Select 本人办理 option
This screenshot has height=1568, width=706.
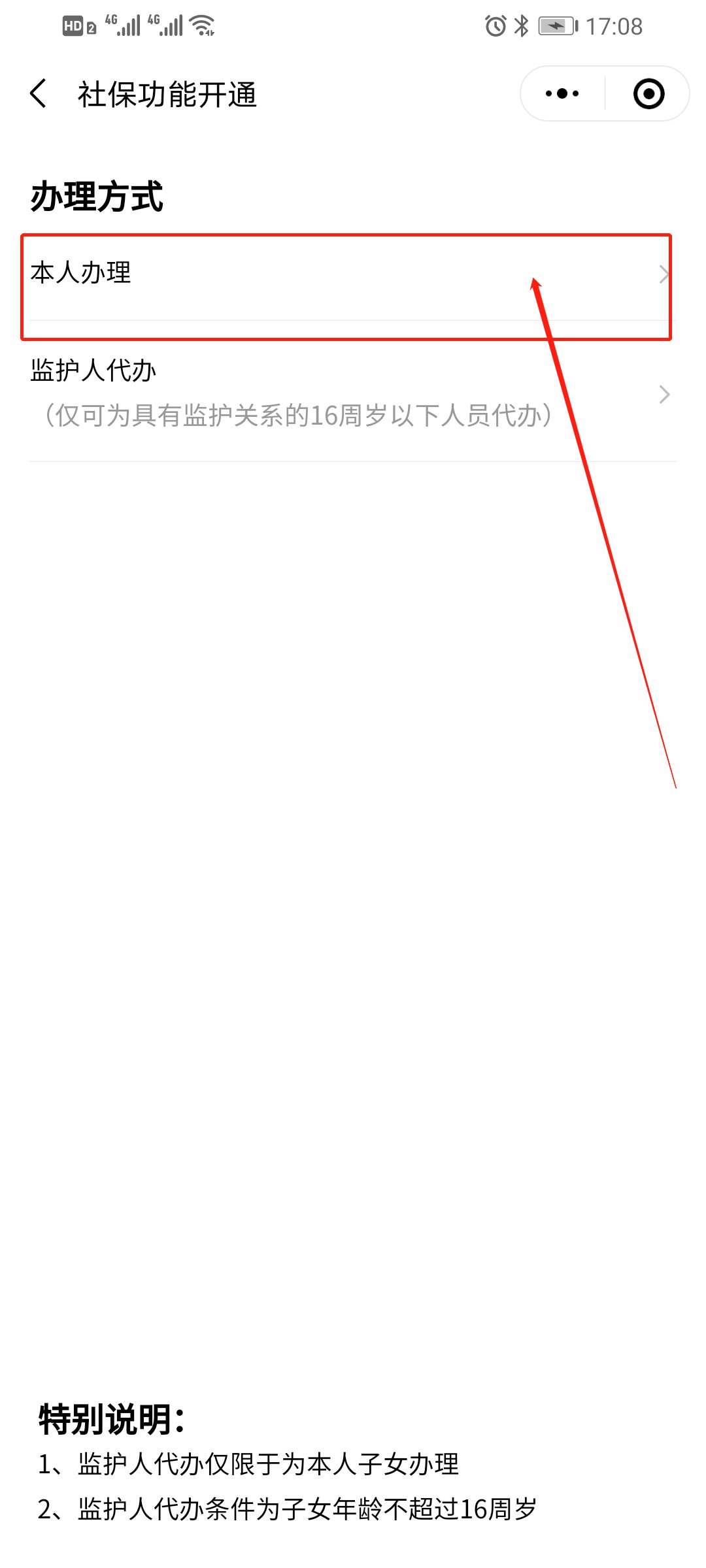click(346, 274)
